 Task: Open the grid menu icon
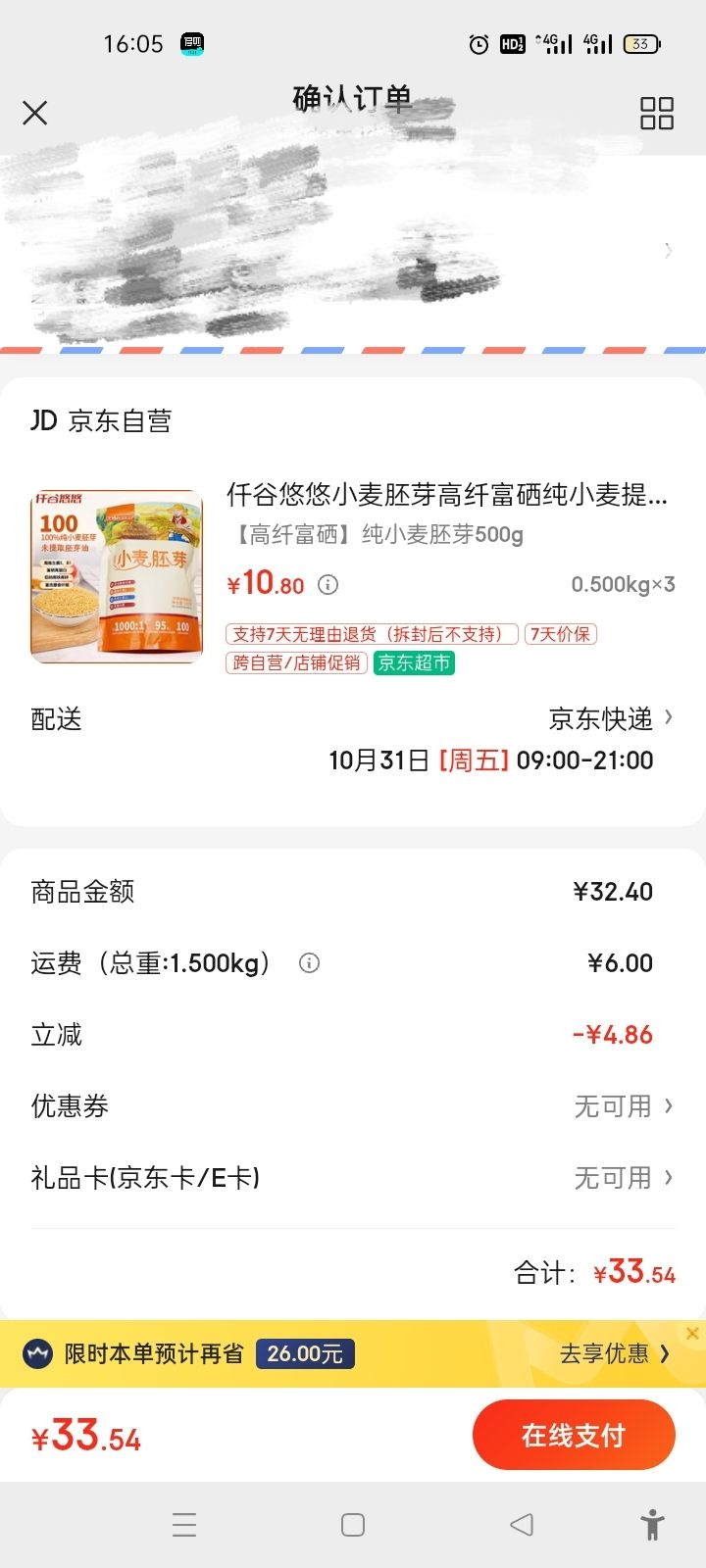(x=656, y=113)
